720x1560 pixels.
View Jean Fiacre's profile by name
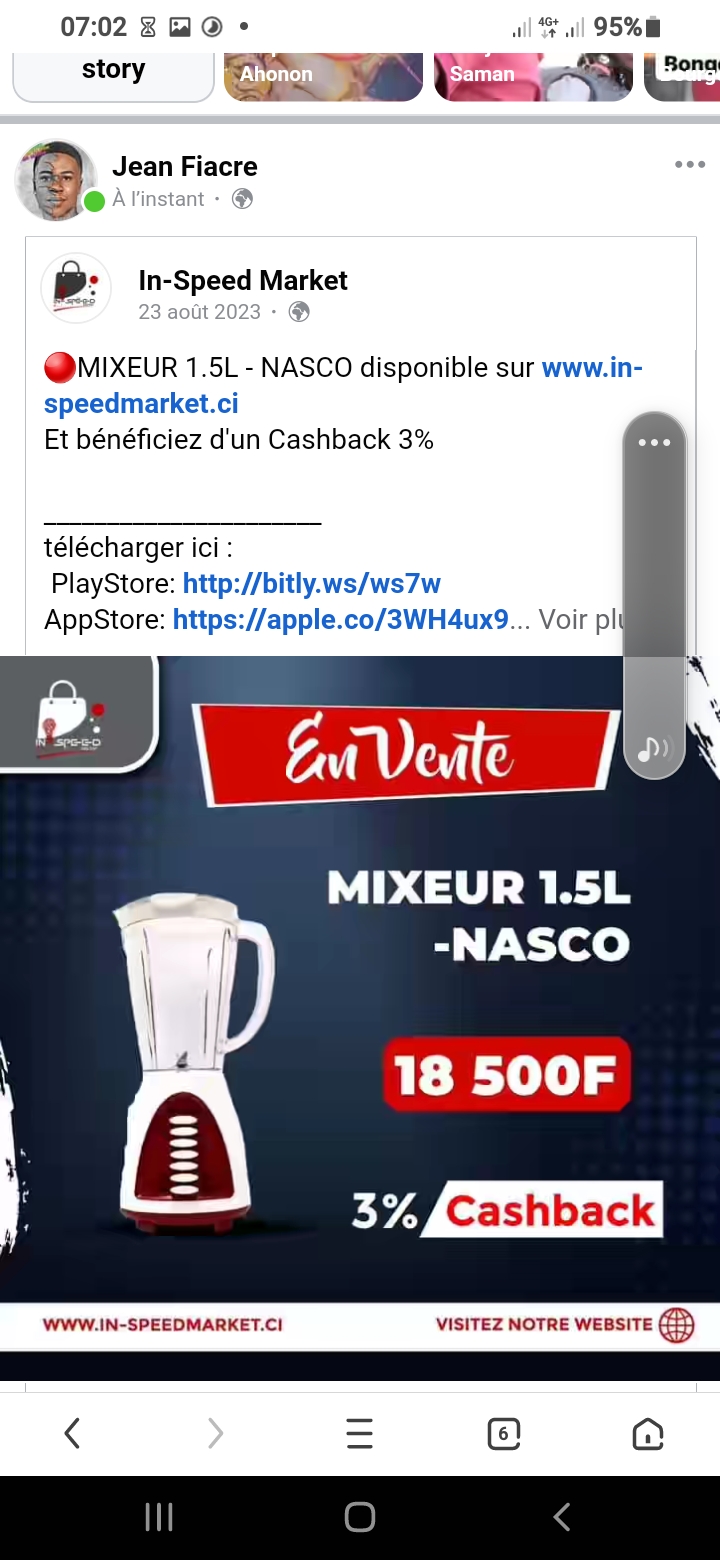pos(184,166)
